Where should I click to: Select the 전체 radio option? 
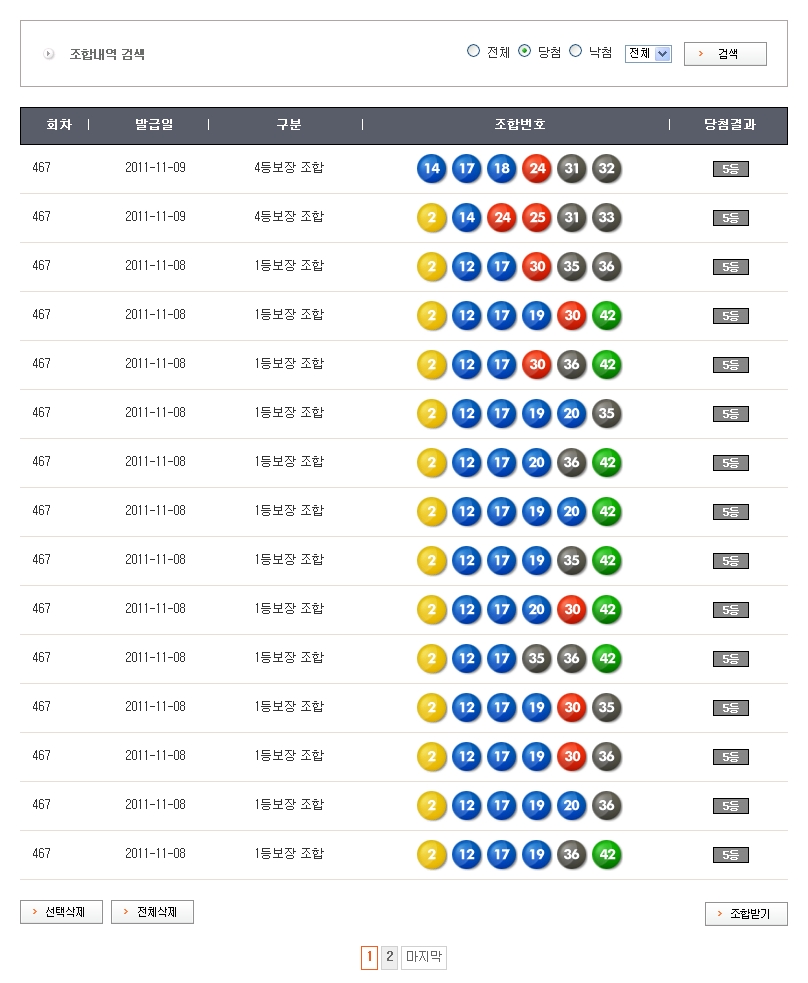tap(474, 52)
